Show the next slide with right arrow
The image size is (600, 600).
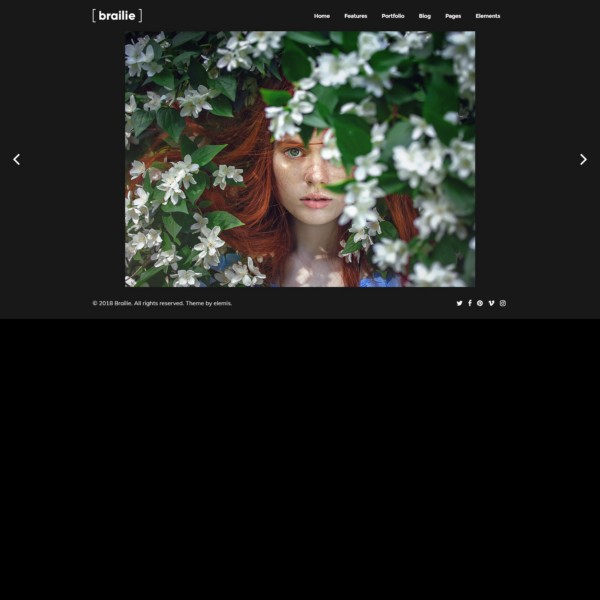[x=583, y=159]
